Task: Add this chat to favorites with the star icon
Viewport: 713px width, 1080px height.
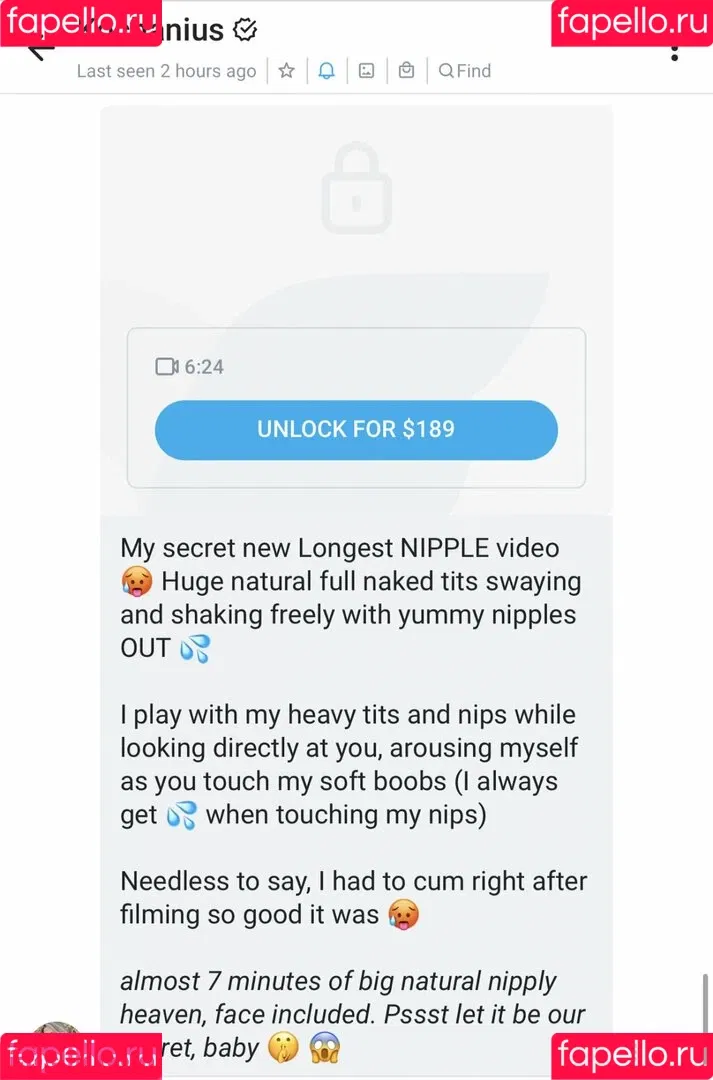Action: pyautogui.click(x=287, y=71)
